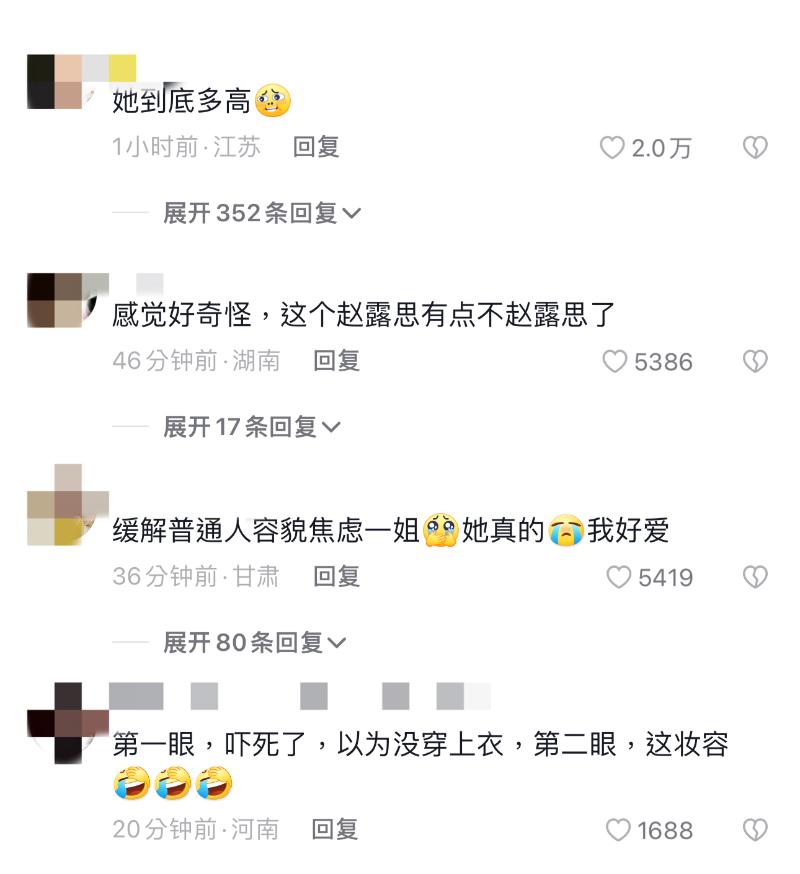Screen dimensions: 800x874
Task: Dislike the comment from 河南
Action: [755, 830]
